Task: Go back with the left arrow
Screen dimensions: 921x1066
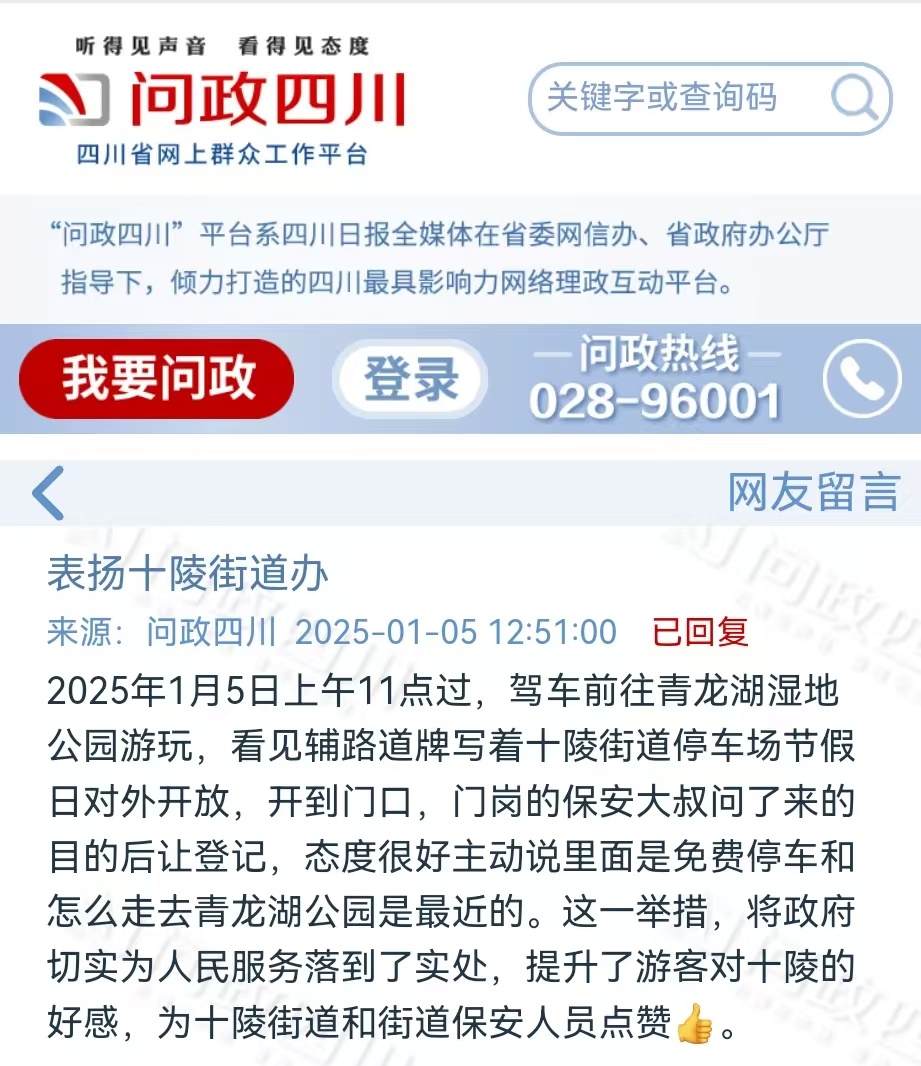Action: click(x=48, y=492)
